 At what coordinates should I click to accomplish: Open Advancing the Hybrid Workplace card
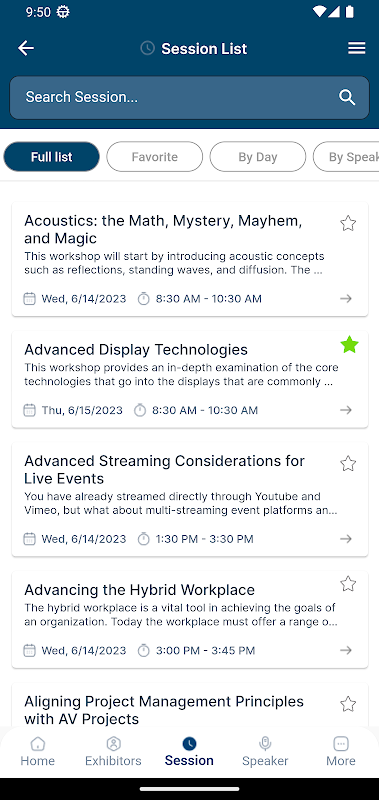[x=190, y=619]
